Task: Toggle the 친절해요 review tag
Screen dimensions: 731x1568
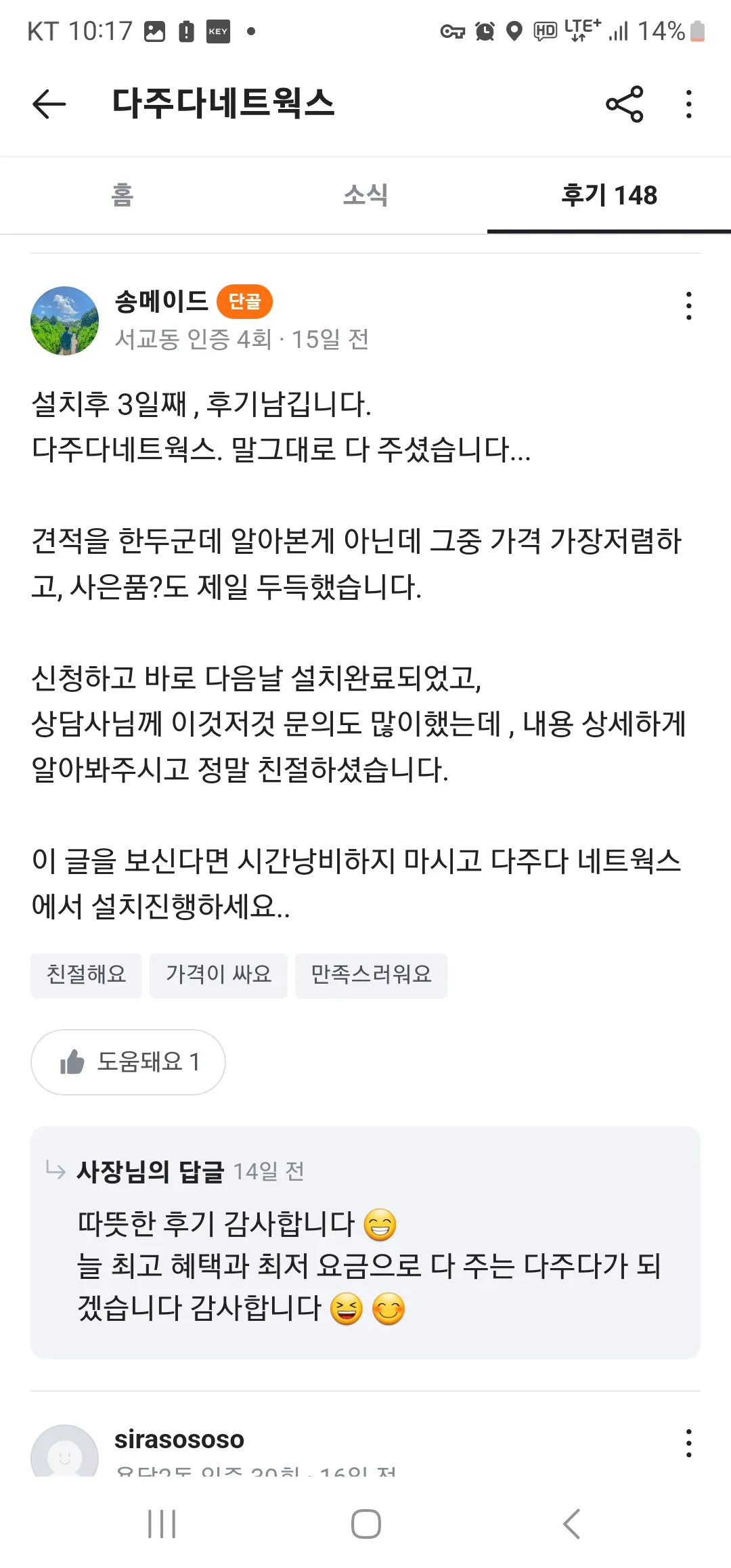Action: click(x=86, y=975)
